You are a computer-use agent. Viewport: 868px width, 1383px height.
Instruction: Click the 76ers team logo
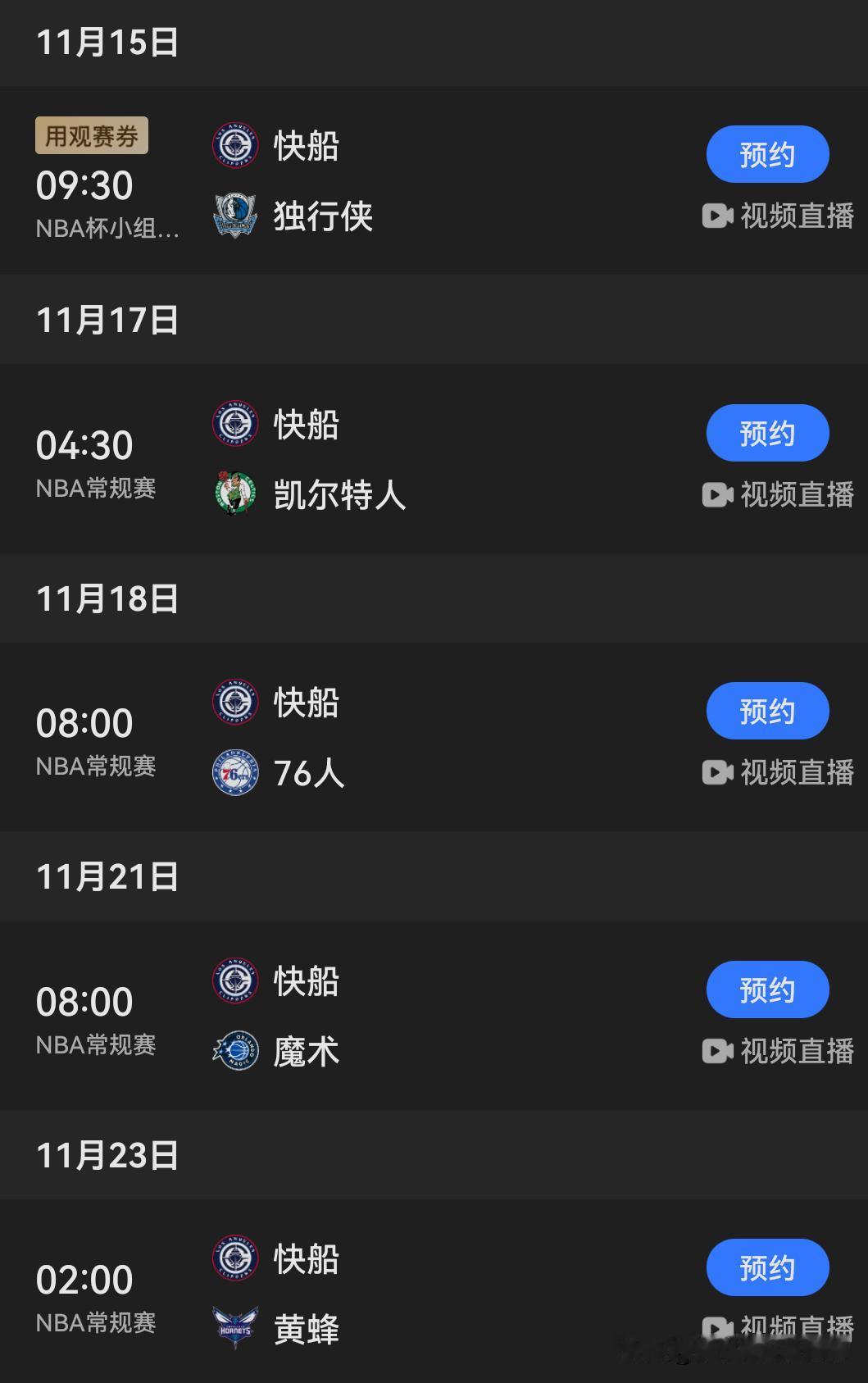point(235,771)
